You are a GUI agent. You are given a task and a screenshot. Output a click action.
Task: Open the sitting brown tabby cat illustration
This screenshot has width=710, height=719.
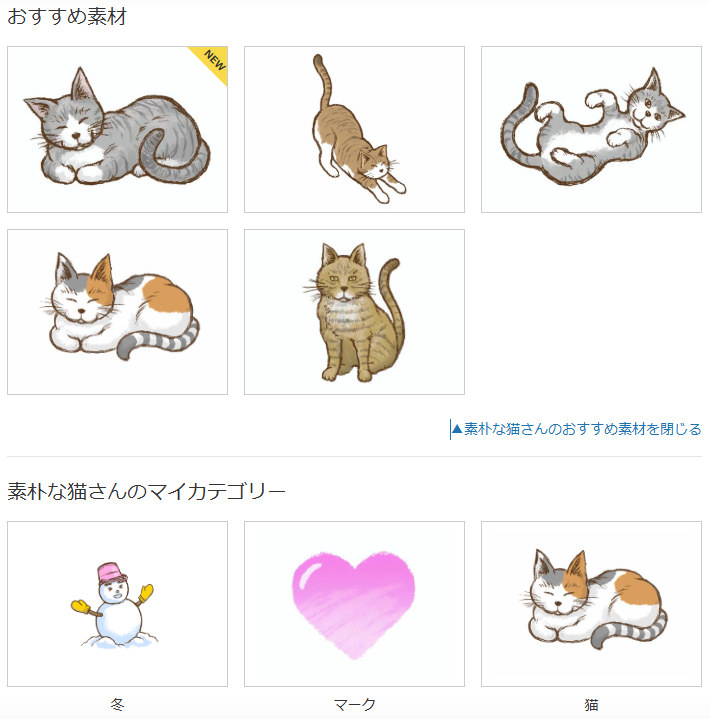click(354, 312)
